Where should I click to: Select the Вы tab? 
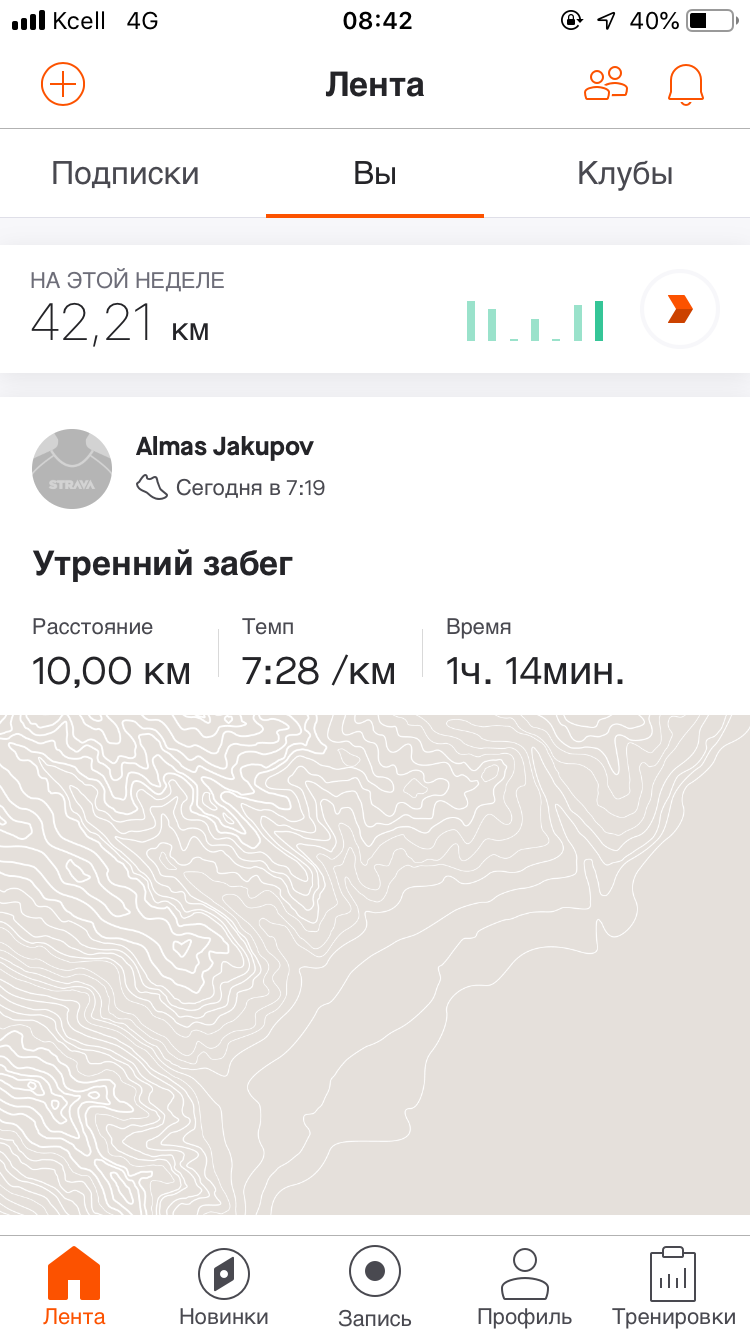pyautogui.click(x=375, y=174)
